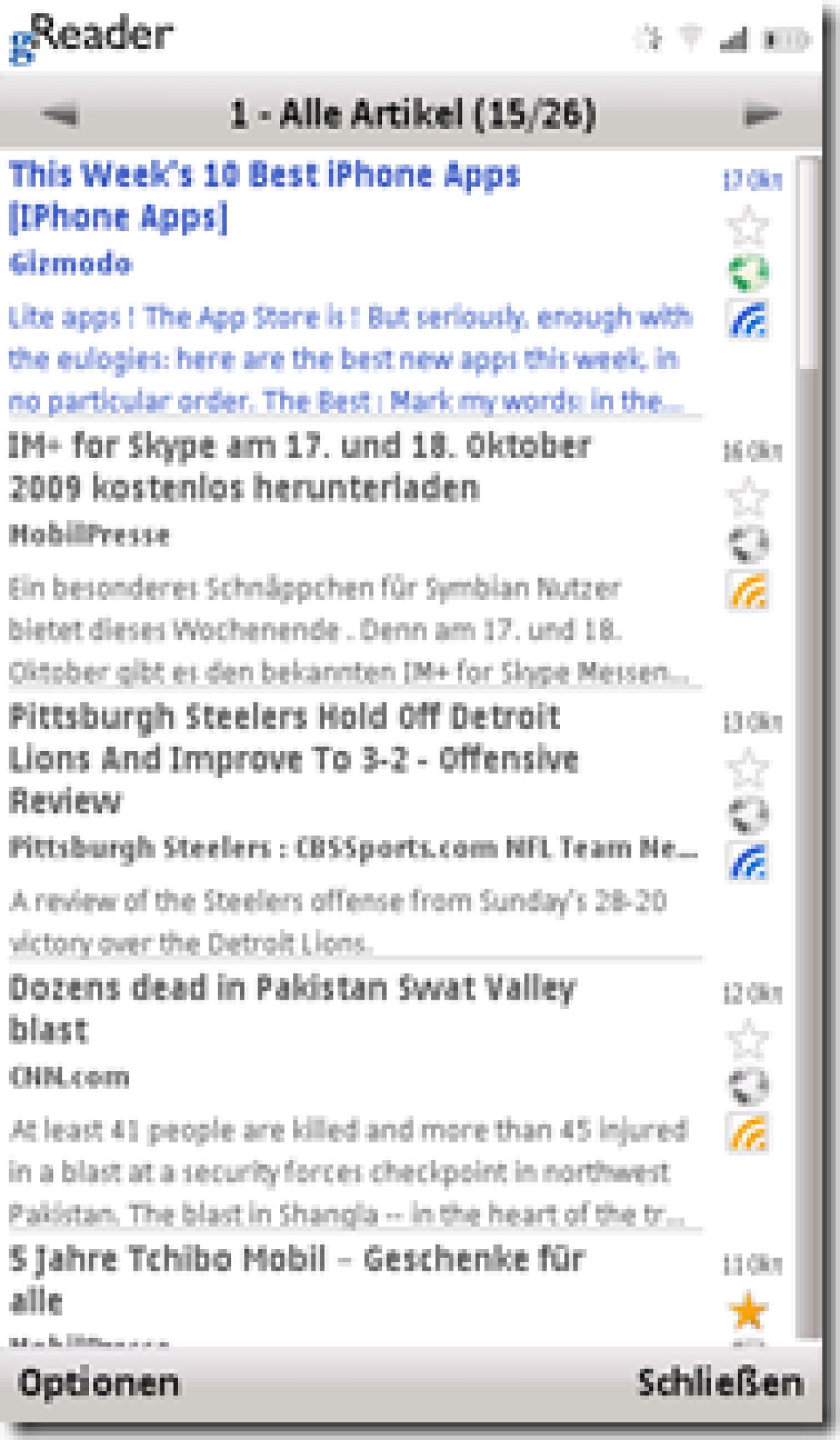Image resolution: width=840 pixels, height=1440 pixels.
Task: Star the Pittsburgh Steelers review article
Action: (x=747, y=767)
